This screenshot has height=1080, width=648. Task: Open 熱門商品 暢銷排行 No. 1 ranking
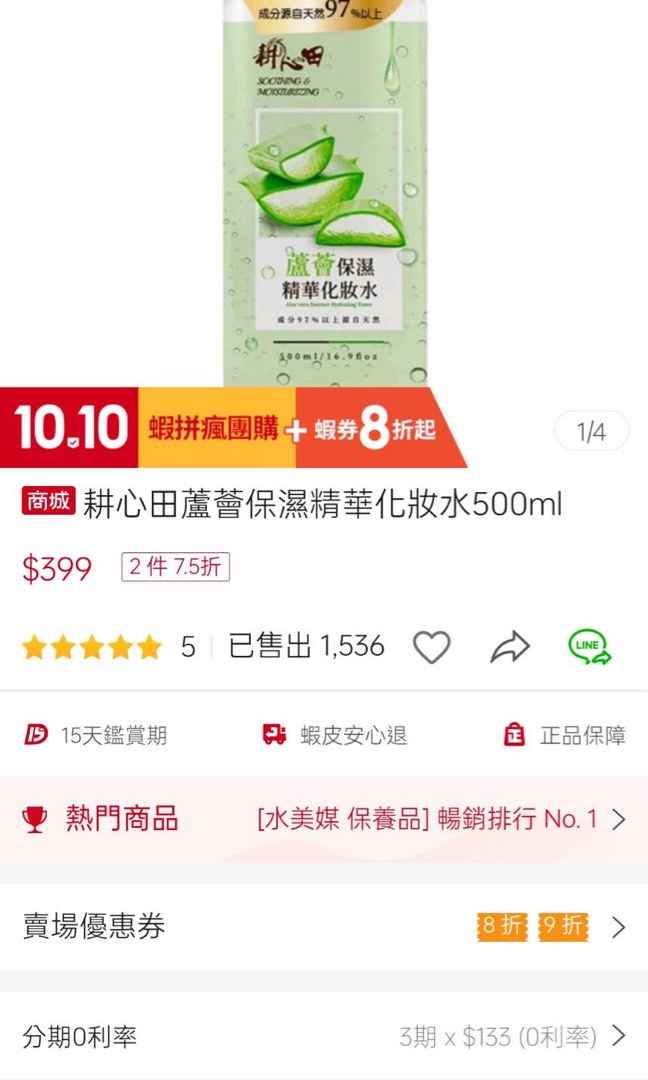(324, 819)
